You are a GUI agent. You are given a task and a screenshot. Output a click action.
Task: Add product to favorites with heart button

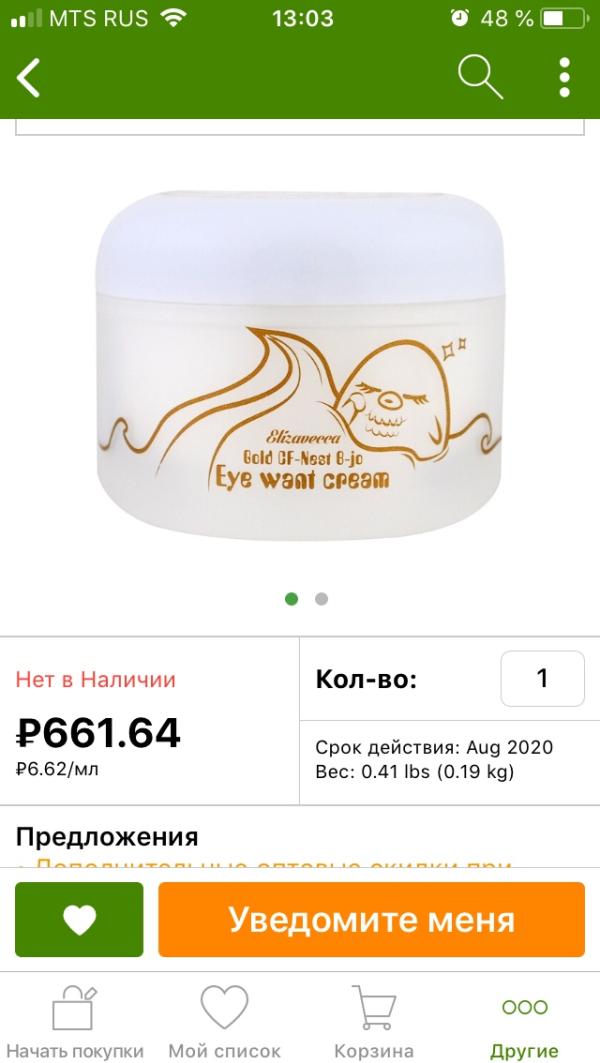coord(79,920)
